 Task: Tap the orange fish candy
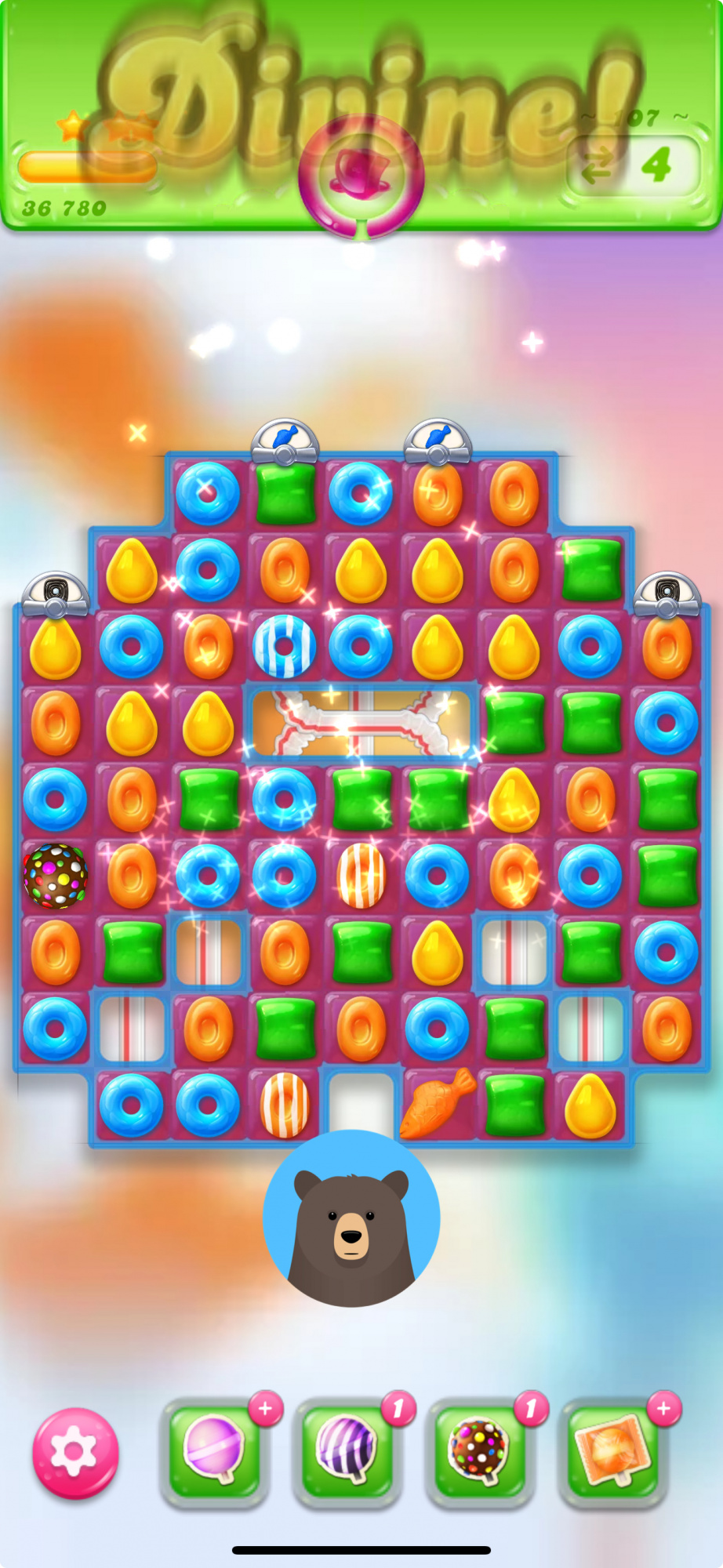coord(438,1104)
